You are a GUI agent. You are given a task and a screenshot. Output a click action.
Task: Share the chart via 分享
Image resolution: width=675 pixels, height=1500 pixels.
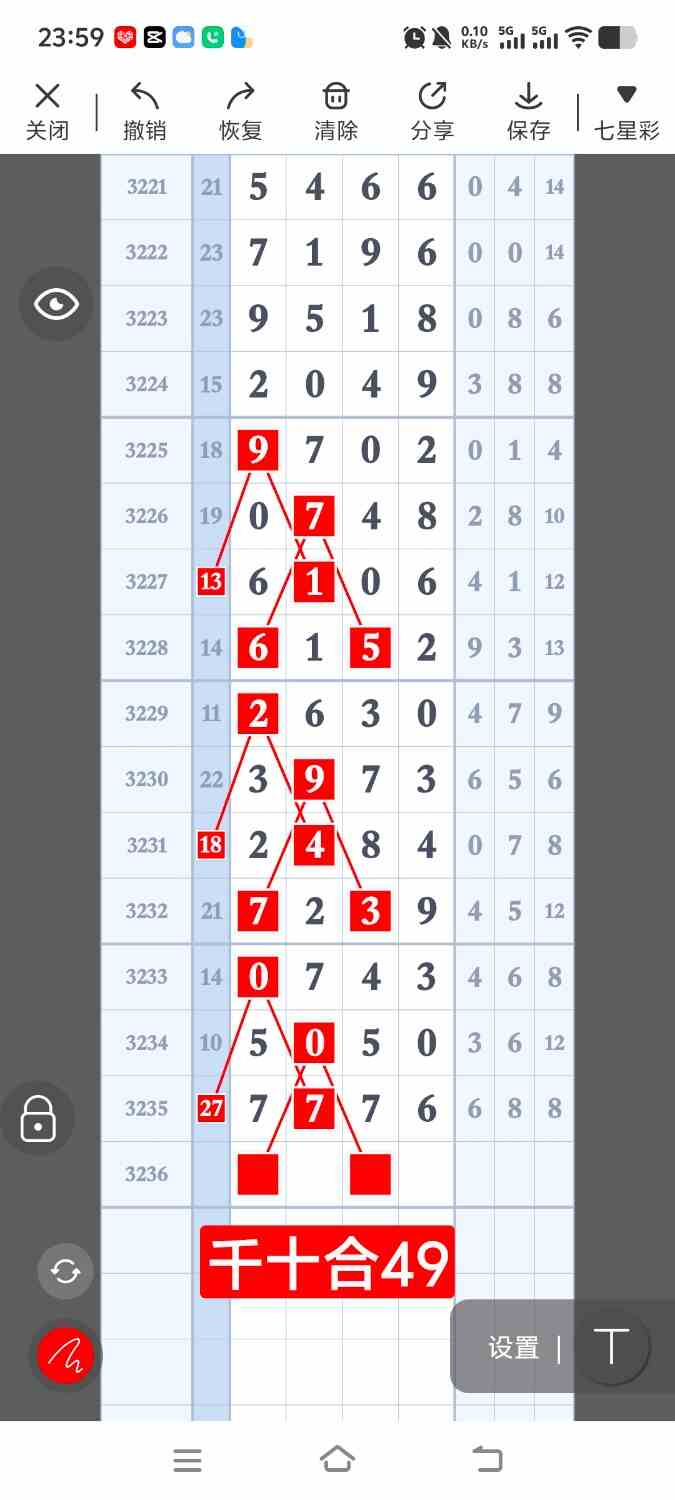tap(432, 111)
